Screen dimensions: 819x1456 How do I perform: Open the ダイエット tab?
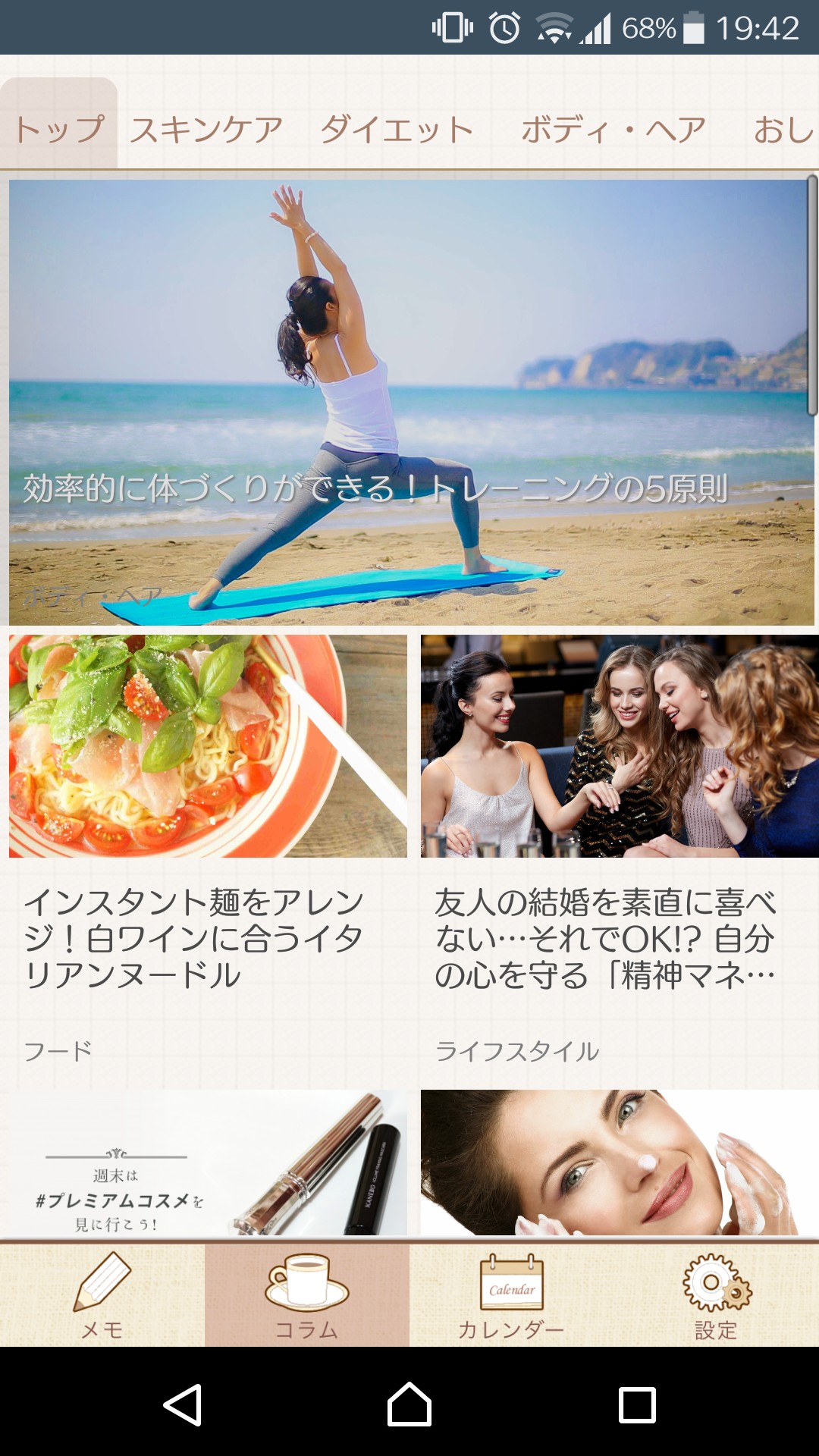(x=397, y=129)
